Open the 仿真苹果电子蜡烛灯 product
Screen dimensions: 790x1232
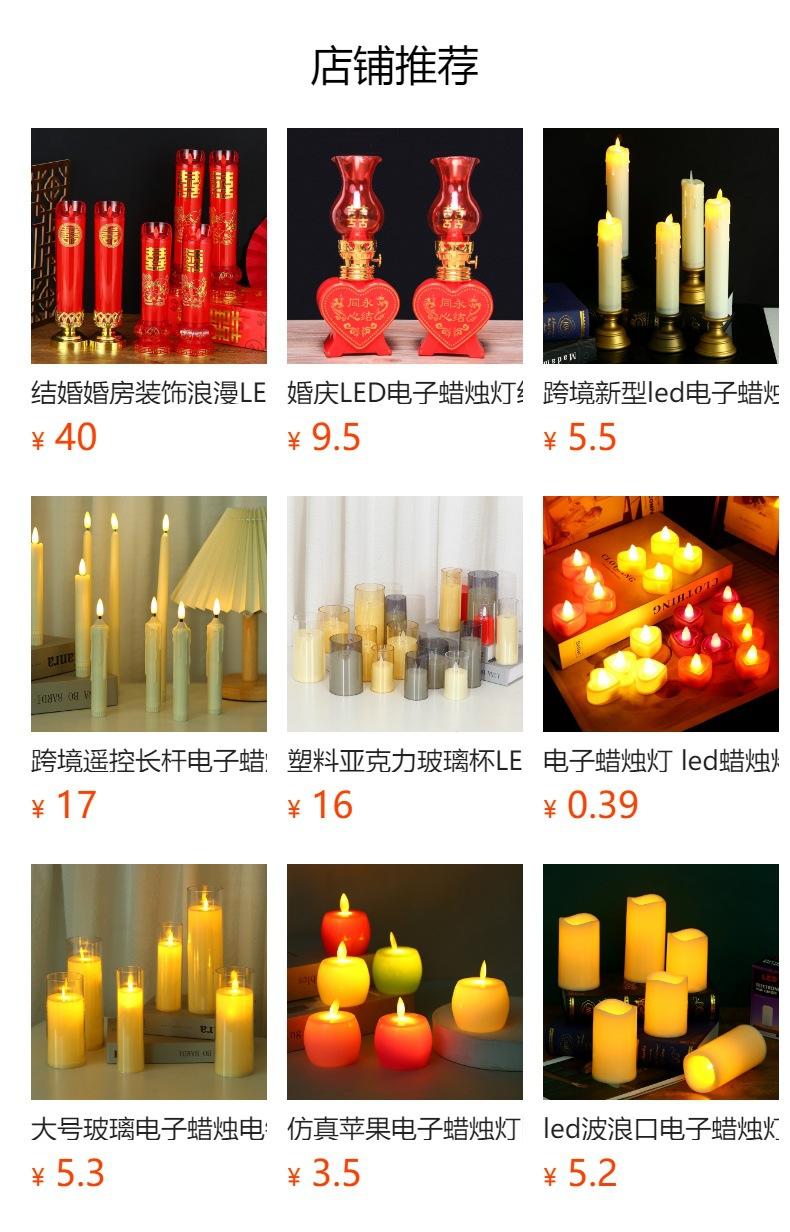[405, 1028]
